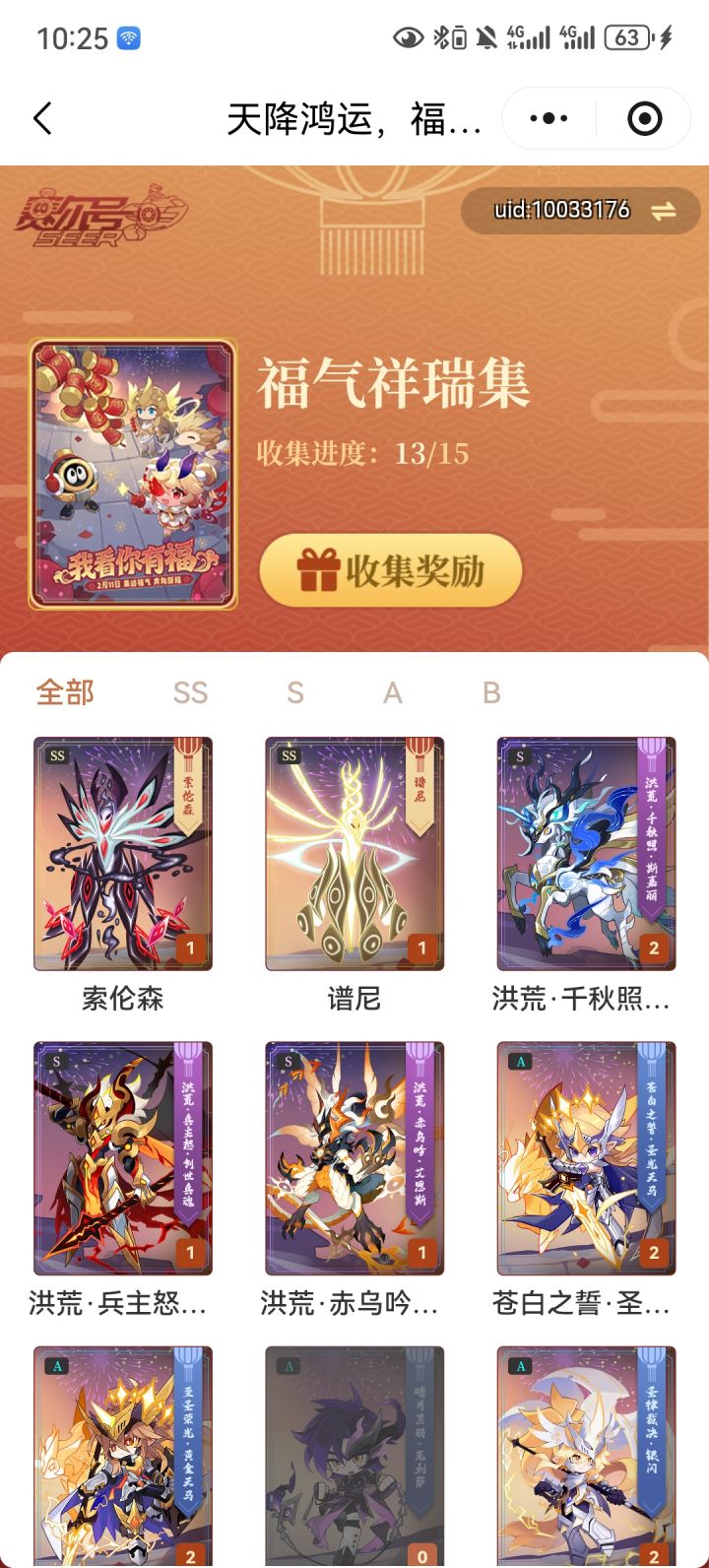Viewport: 709px width, 1568px height.
Task: Open the uid:10033176 account switcher
Action: pos(561,210)
